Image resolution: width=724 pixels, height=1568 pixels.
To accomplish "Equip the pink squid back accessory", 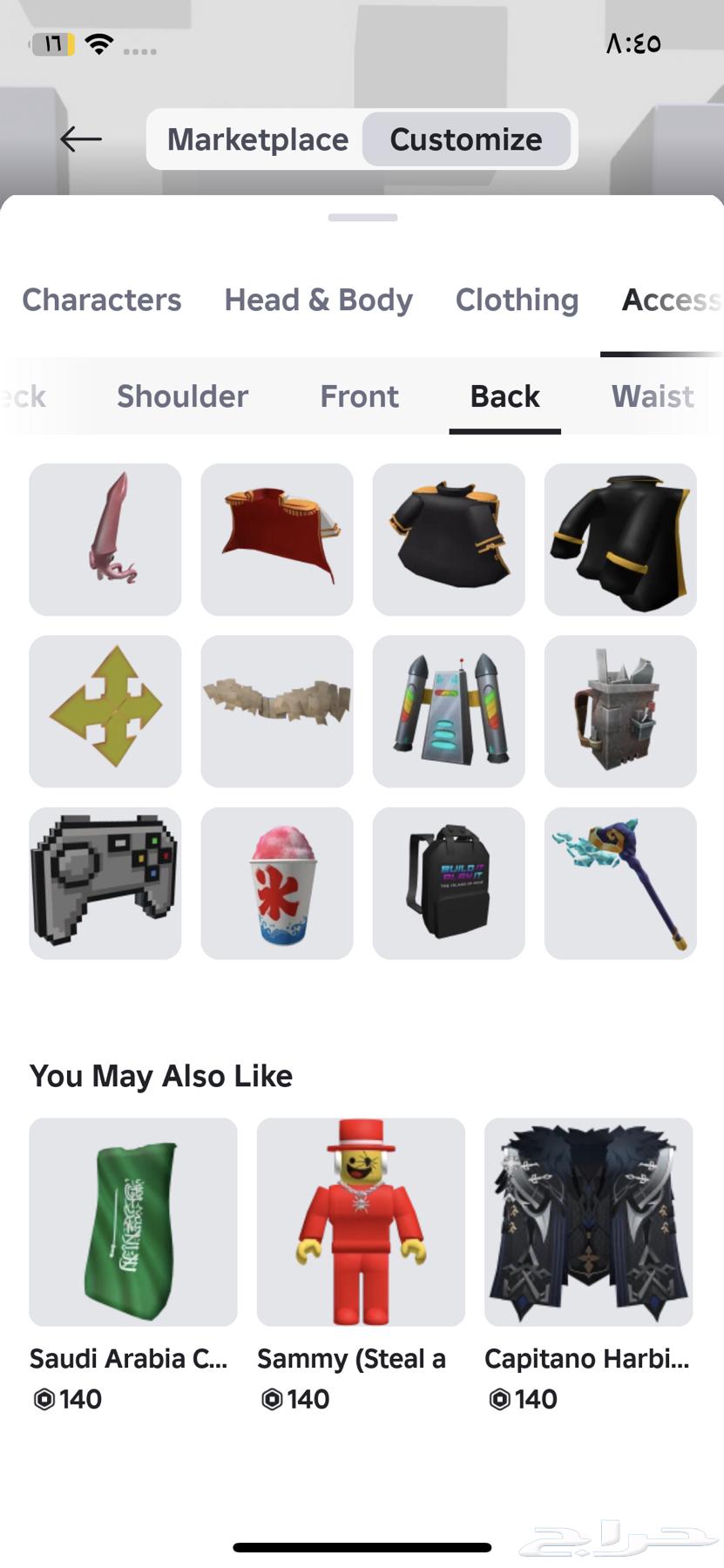I will pyautogui.click(x=105, y=539).
